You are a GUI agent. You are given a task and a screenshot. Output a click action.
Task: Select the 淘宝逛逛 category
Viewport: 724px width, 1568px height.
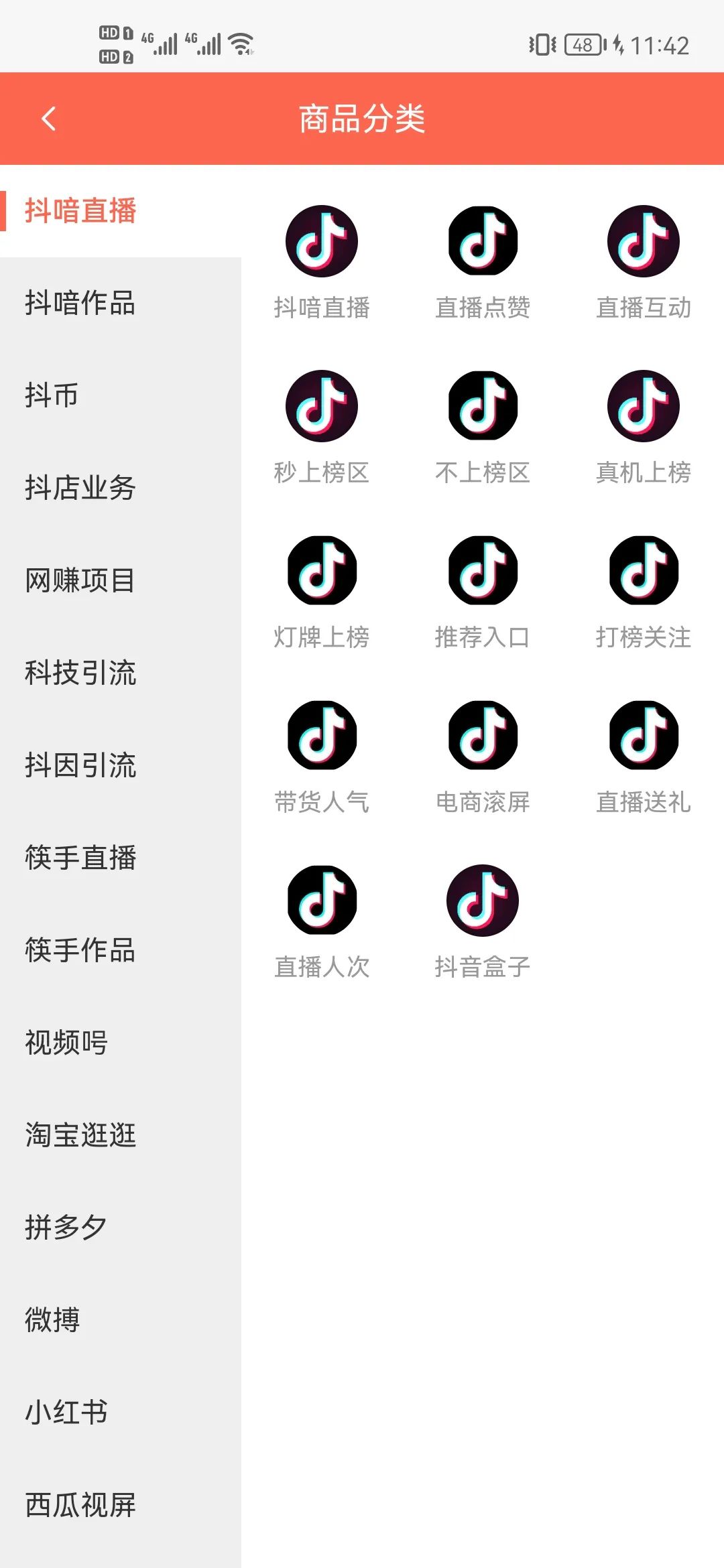[80, 1135]
